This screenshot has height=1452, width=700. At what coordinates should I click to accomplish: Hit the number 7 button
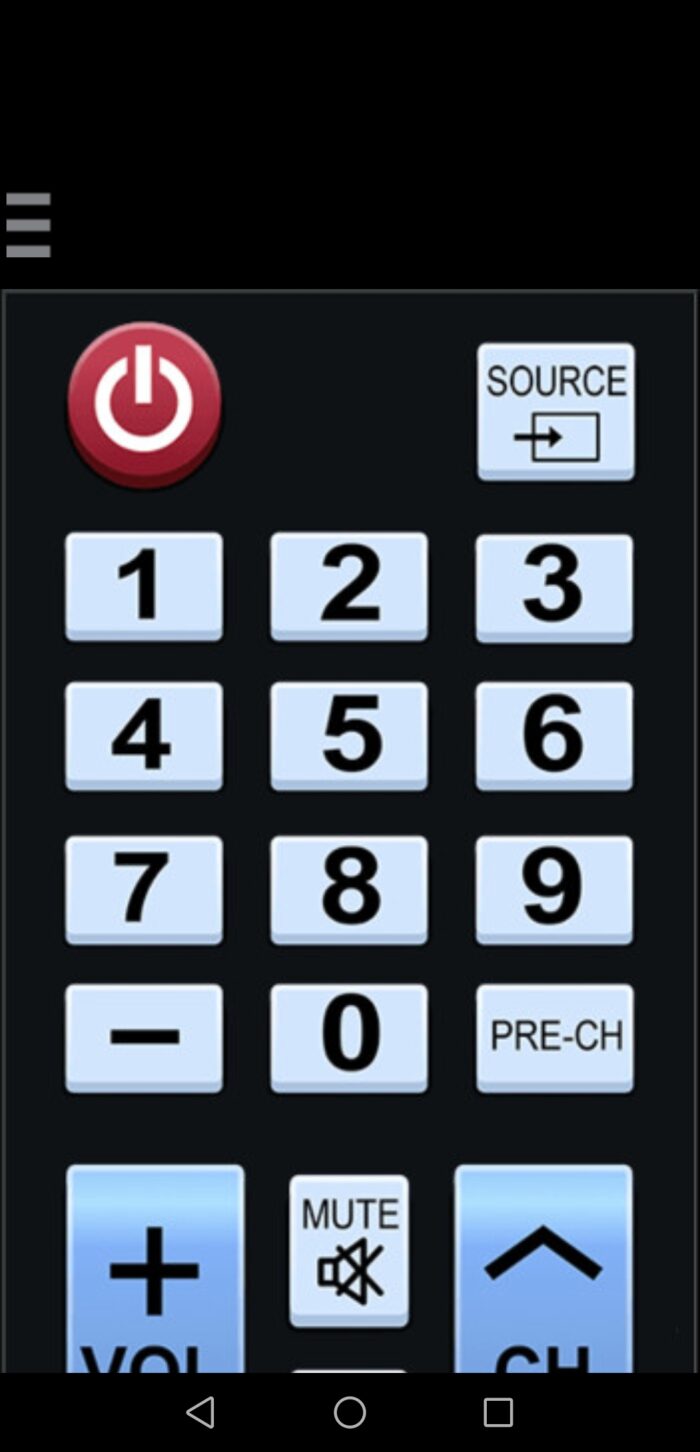[x=144, y=889]
